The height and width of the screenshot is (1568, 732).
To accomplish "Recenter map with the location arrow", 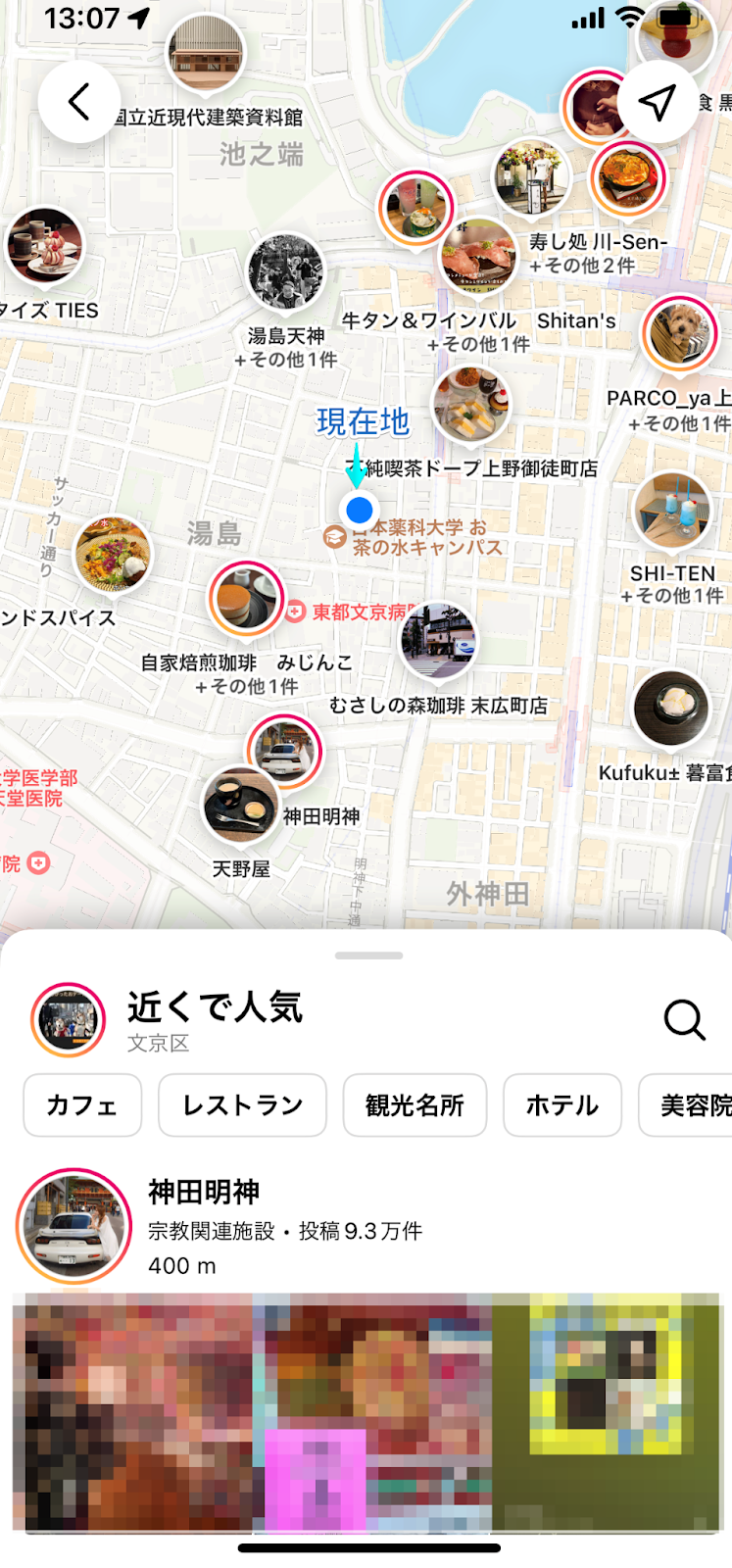I will click(x=657, y=102).
